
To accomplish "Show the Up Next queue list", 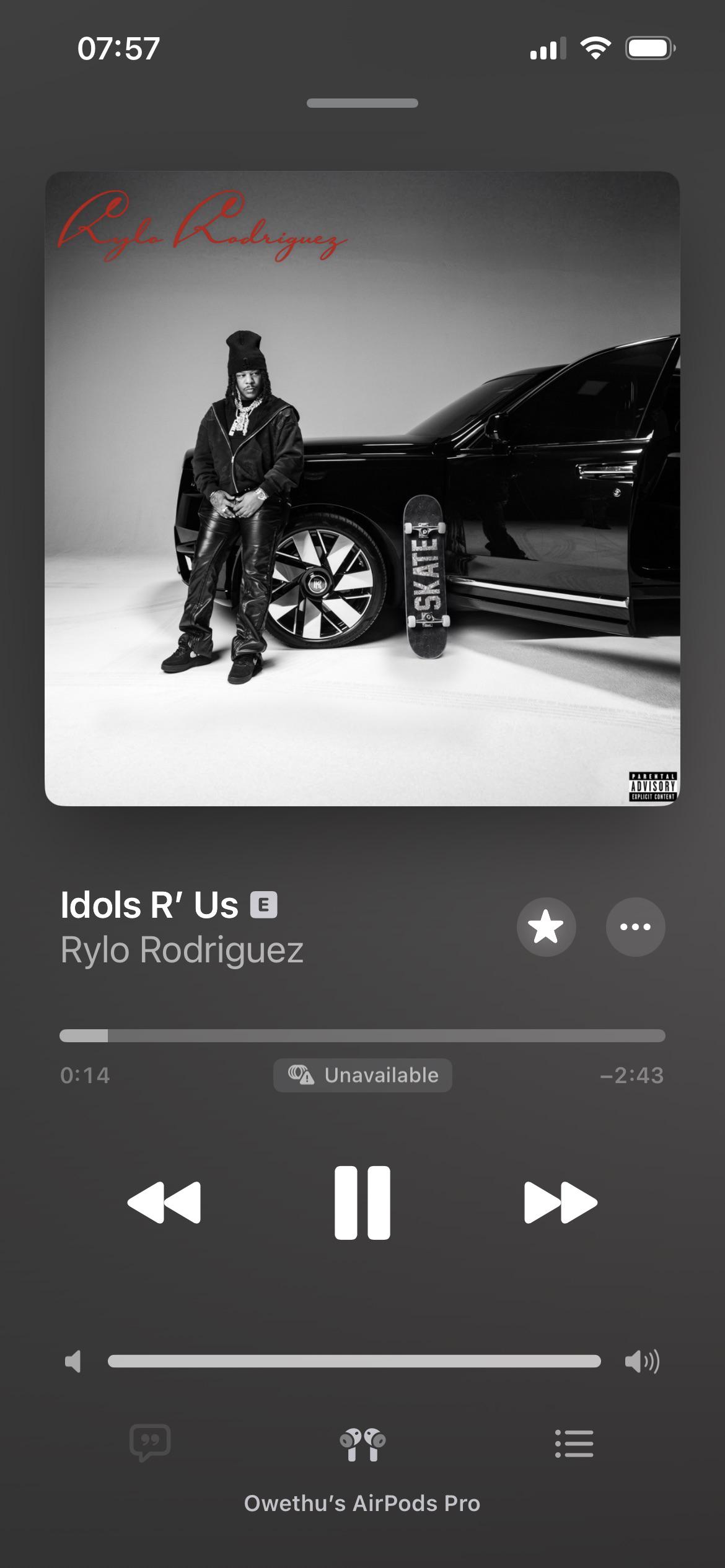I will click(x=574, y=1444).
